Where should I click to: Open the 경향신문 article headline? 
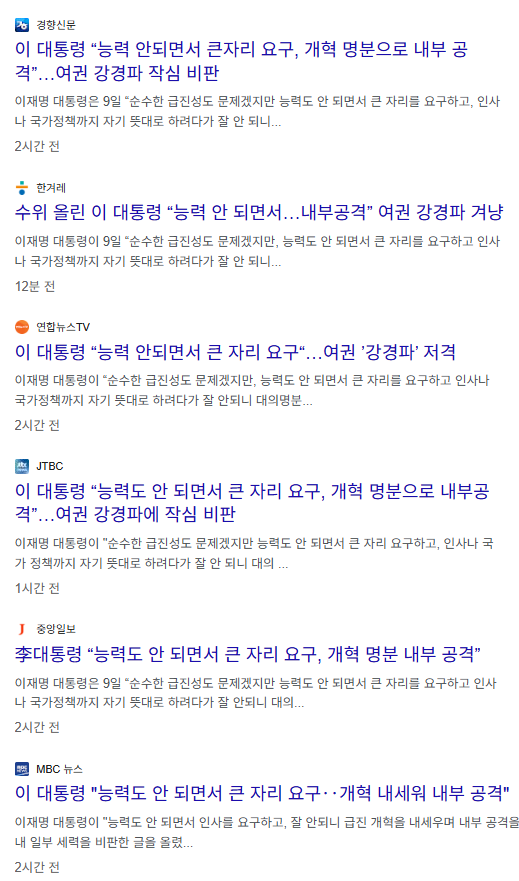[x=241, y=61]
